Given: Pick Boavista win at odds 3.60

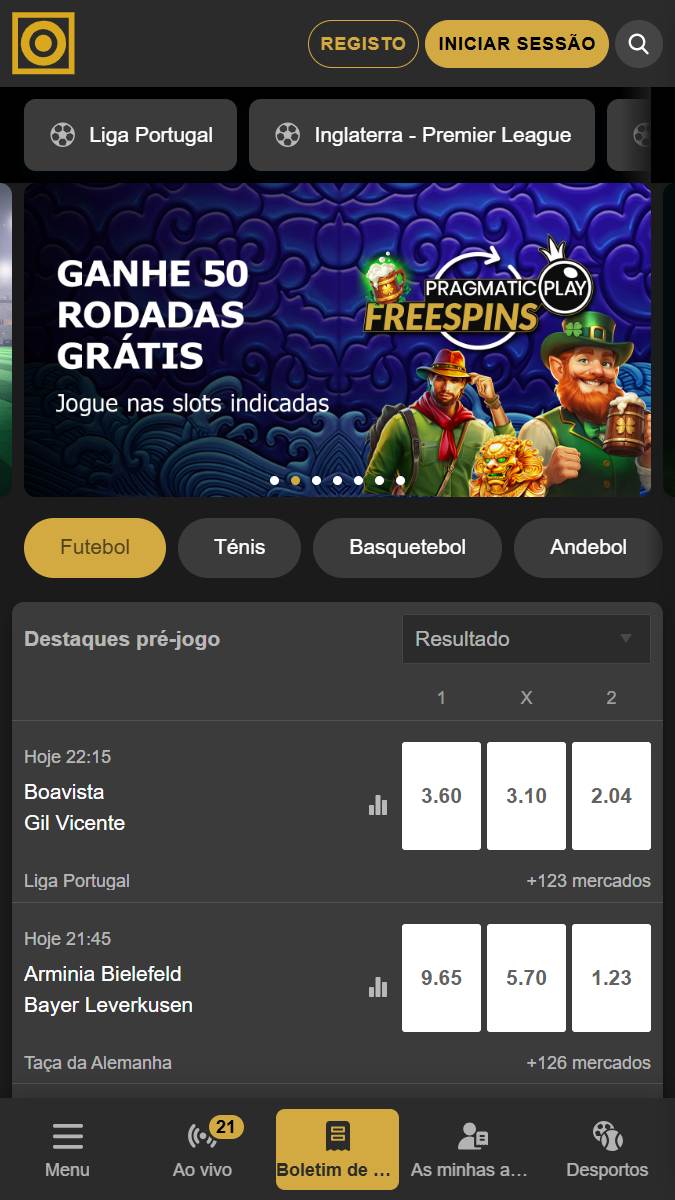Looking at the screenshot, I should point(441,796).
